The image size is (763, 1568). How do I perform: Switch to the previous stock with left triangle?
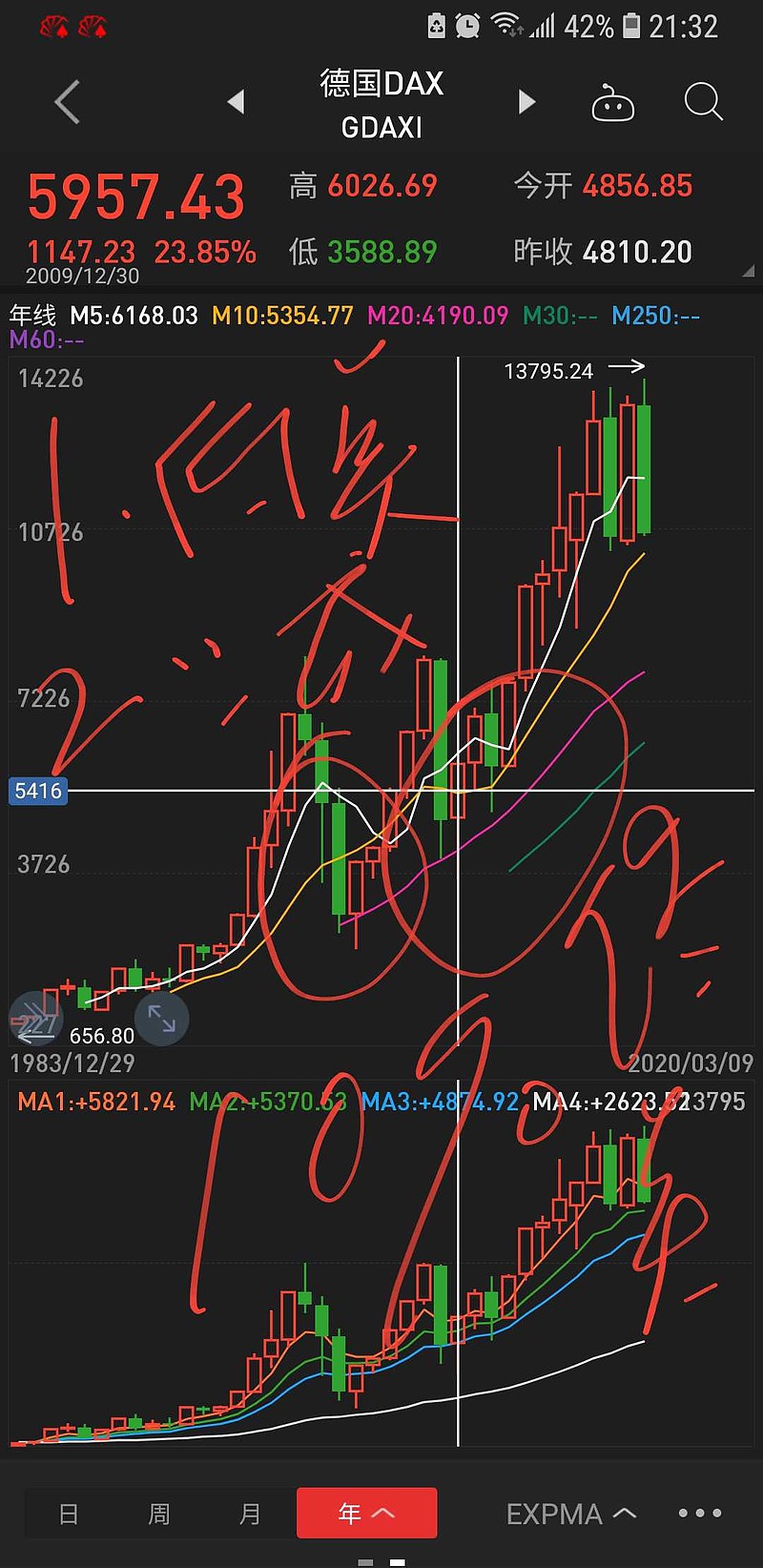236,102
